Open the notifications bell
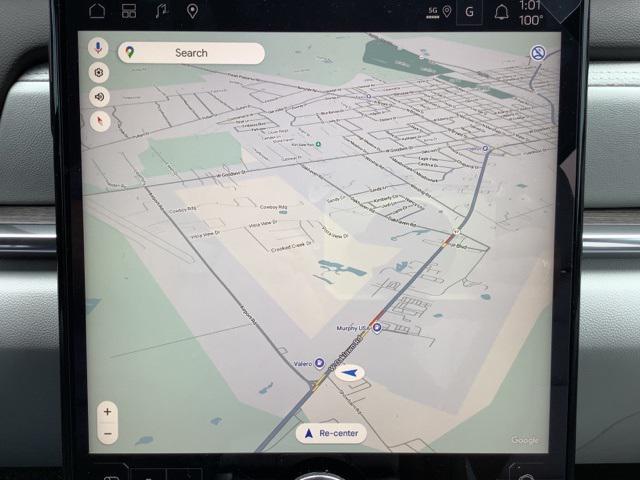 tap(501, 12)
